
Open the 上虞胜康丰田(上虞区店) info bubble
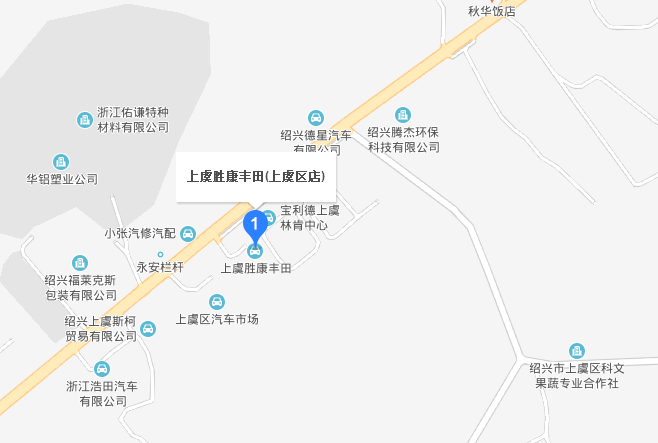(x=257, y=177)
